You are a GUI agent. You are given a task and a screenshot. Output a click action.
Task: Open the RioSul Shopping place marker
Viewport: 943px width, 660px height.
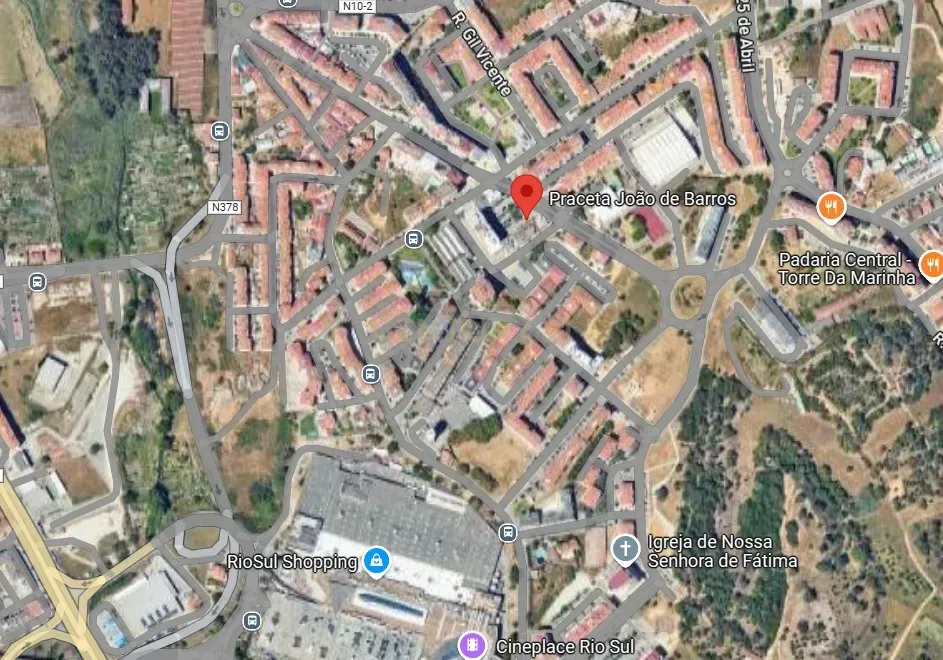coord(376,562)
